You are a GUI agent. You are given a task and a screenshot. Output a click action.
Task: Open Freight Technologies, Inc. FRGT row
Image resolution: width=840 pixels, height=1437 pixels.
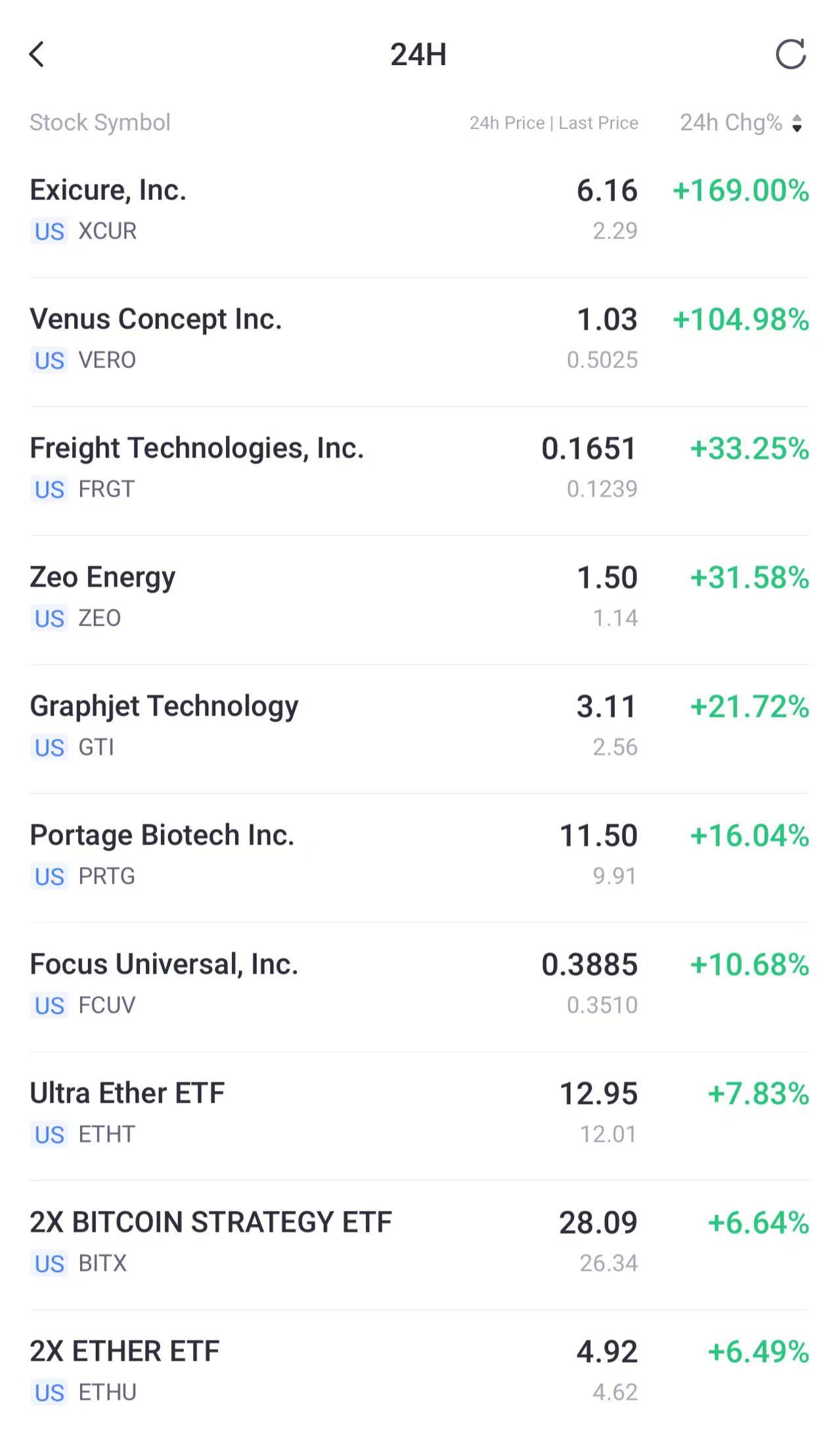(x=419, y=468)
